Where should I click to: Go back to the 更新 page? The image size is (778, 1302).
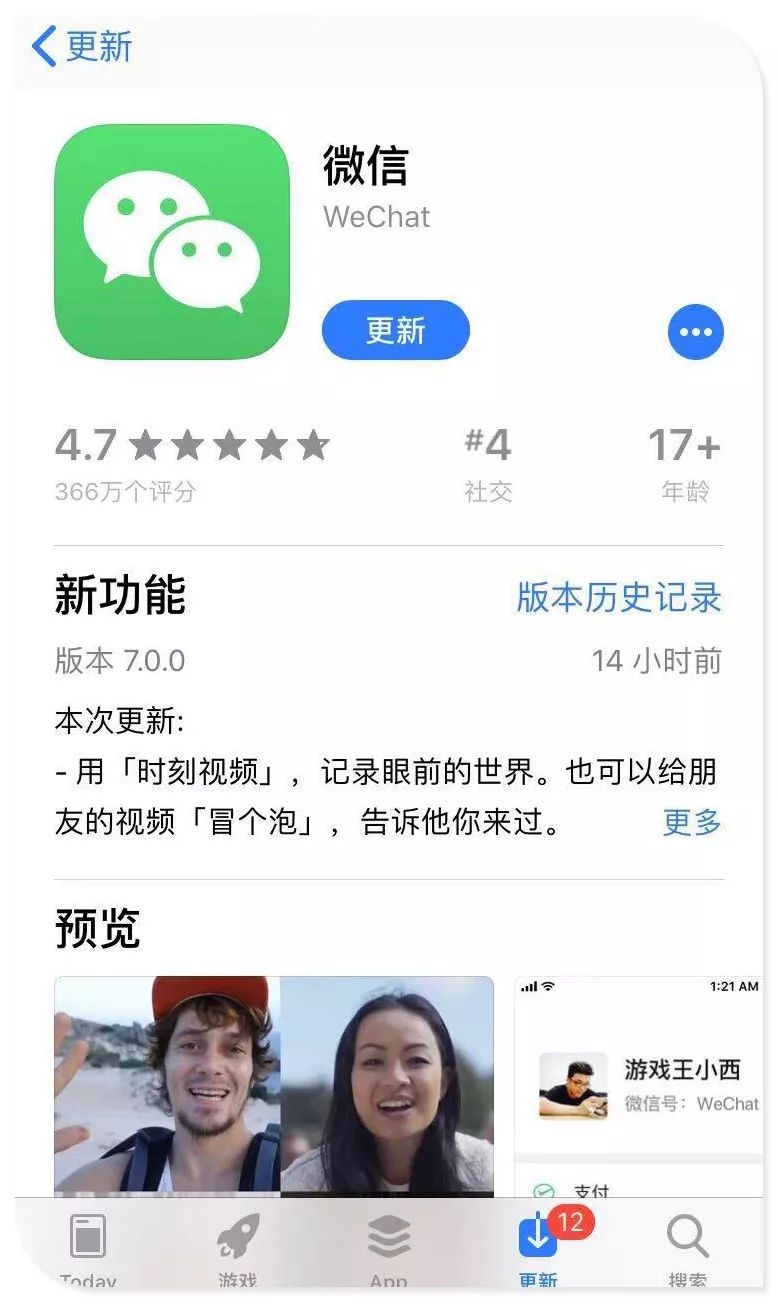click(x=81, y=47)
